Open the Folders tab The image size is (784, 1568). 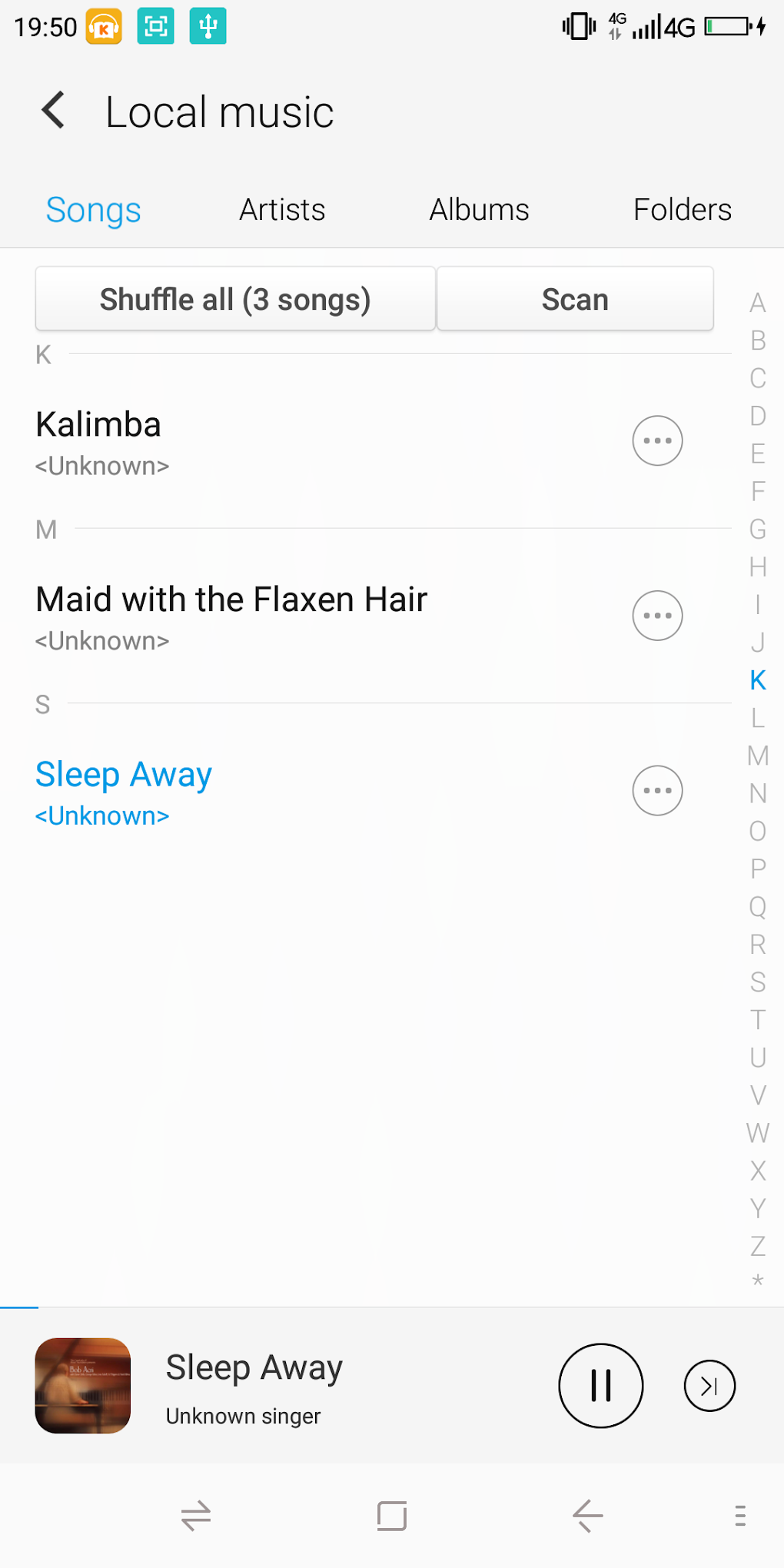(x=682, y=209)
